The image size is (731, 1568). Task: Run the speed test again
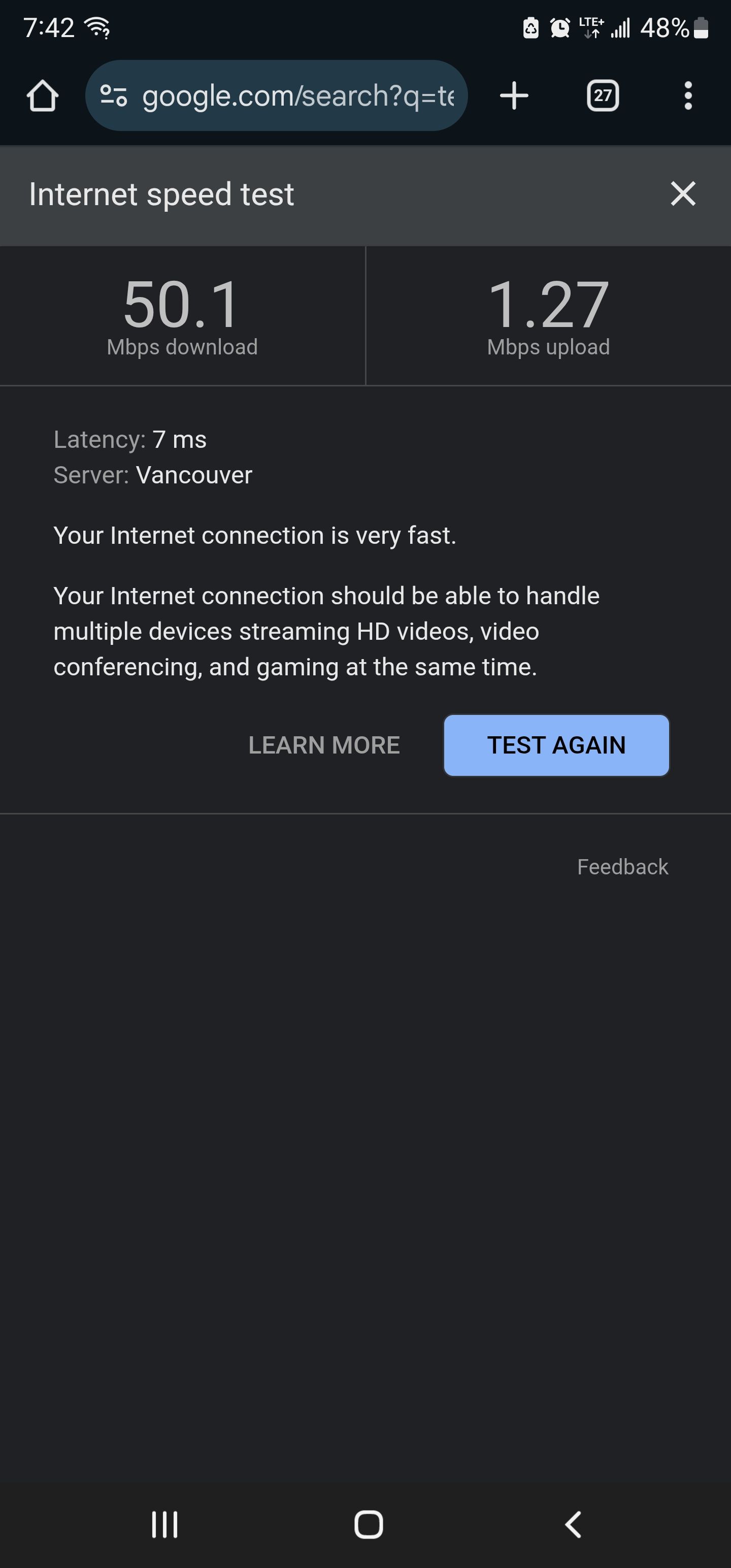(556, 745)
